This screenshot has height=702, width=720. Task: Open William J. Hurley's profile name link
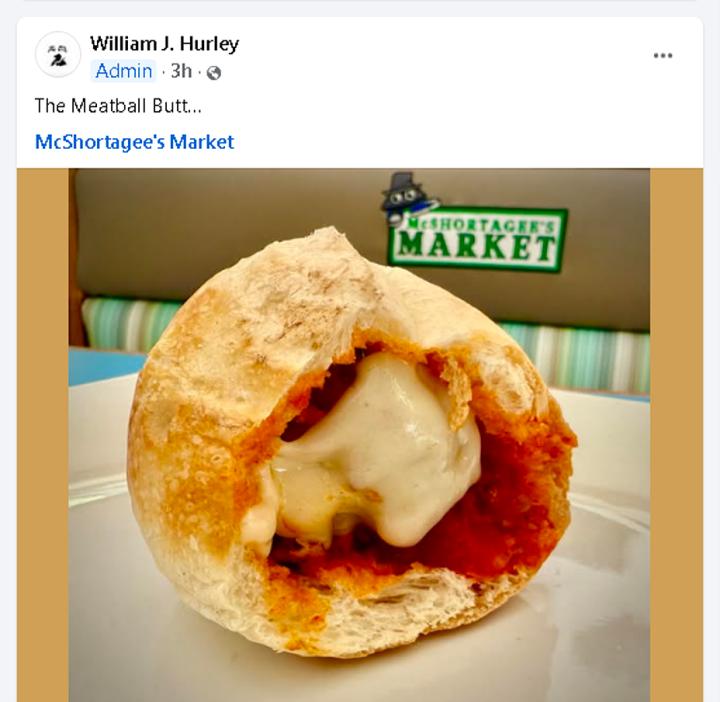click(164, 44)
